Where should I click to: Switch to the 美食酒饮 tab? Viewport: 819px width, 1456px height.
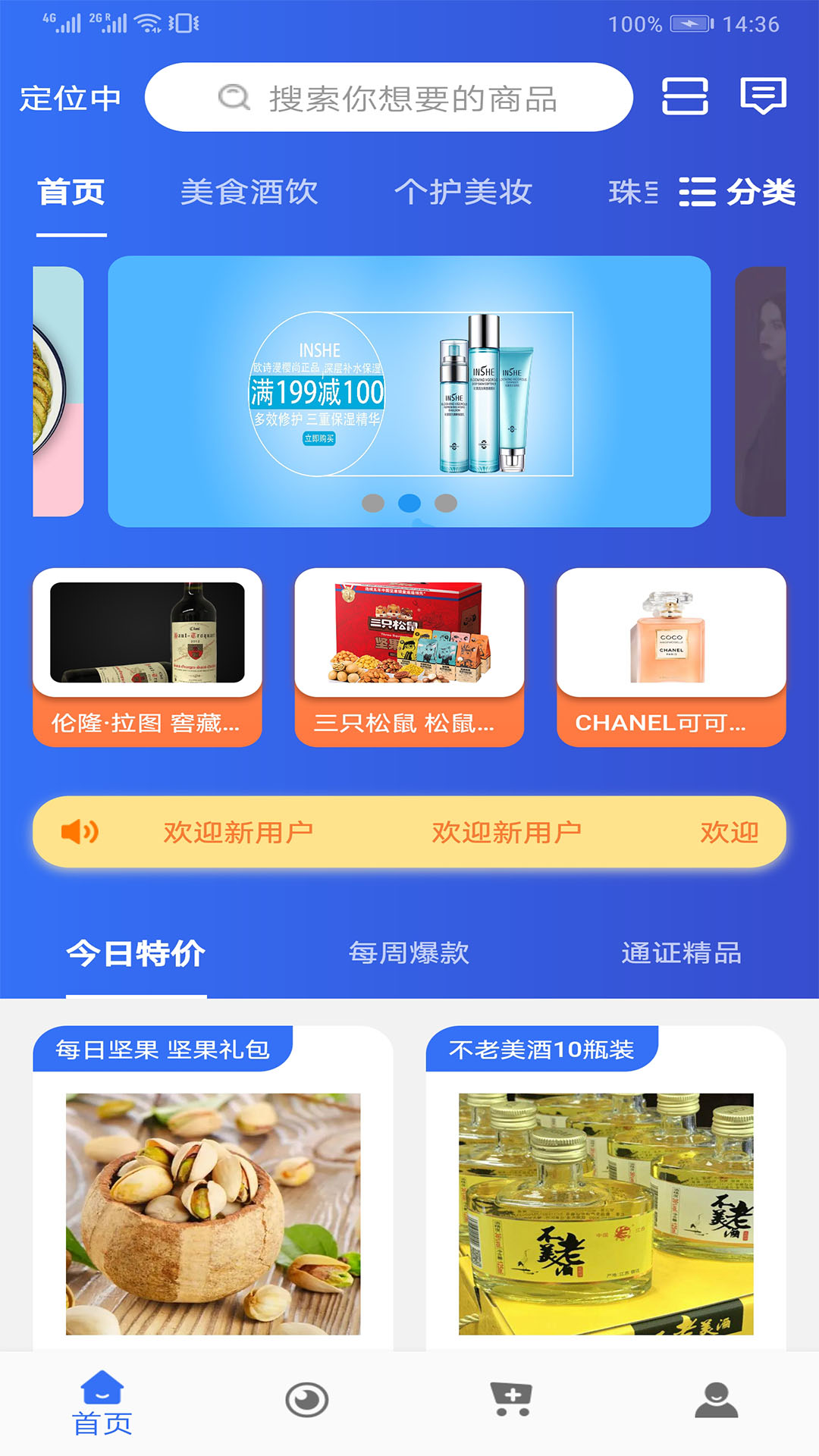point(251,192)
